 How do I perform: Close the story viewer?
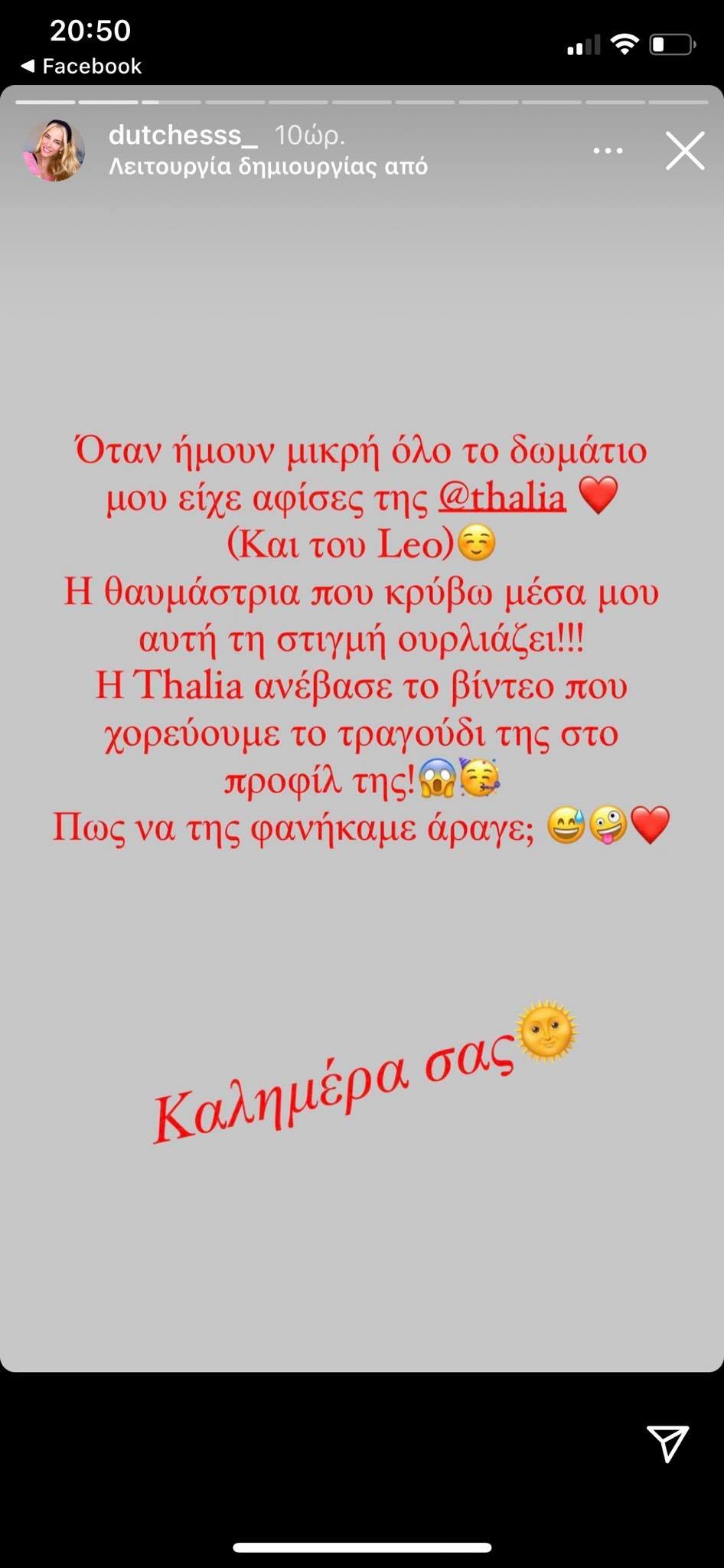pos(684,151)
